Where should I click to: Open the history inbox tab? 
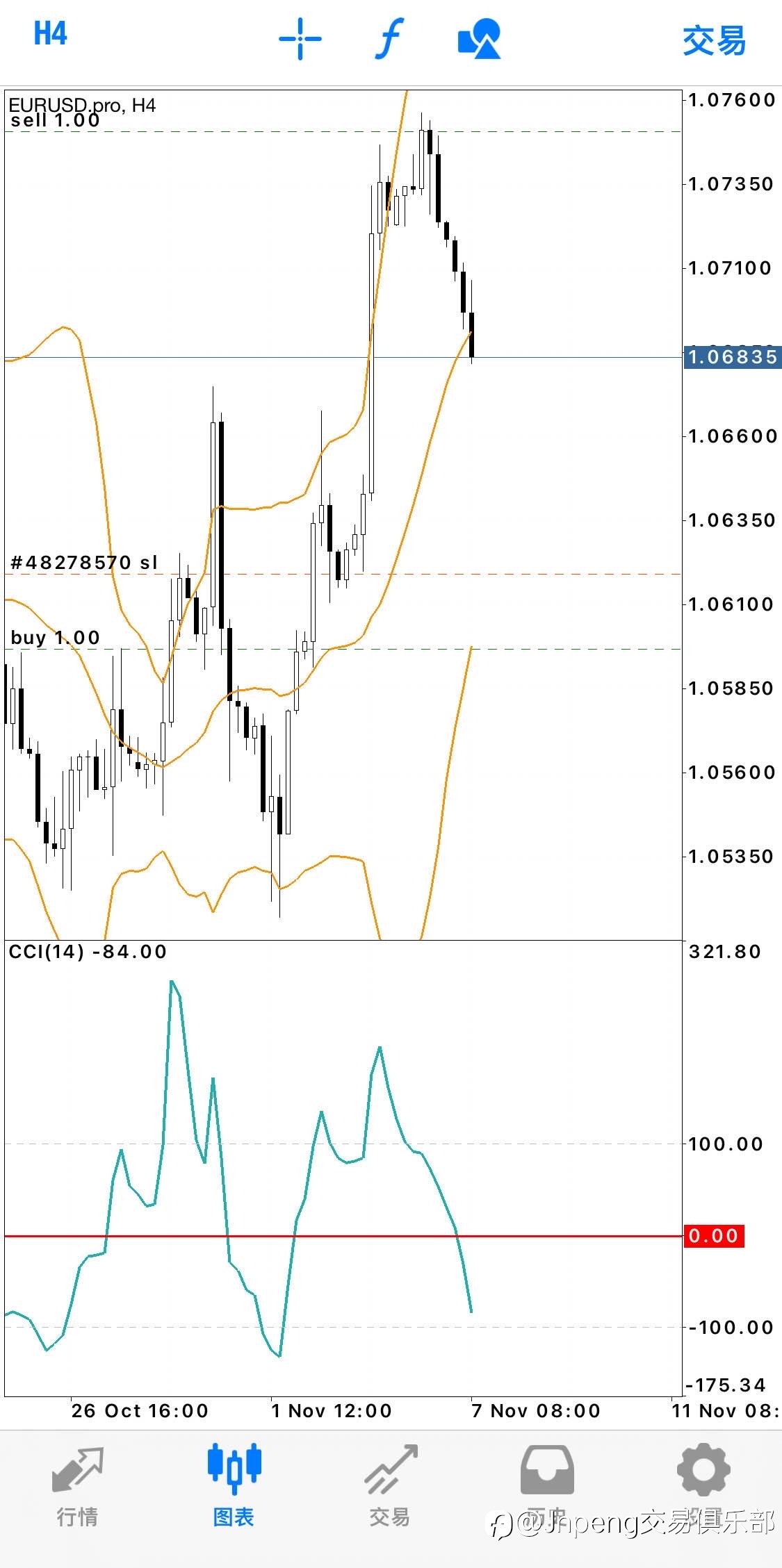pos(547,1486)
